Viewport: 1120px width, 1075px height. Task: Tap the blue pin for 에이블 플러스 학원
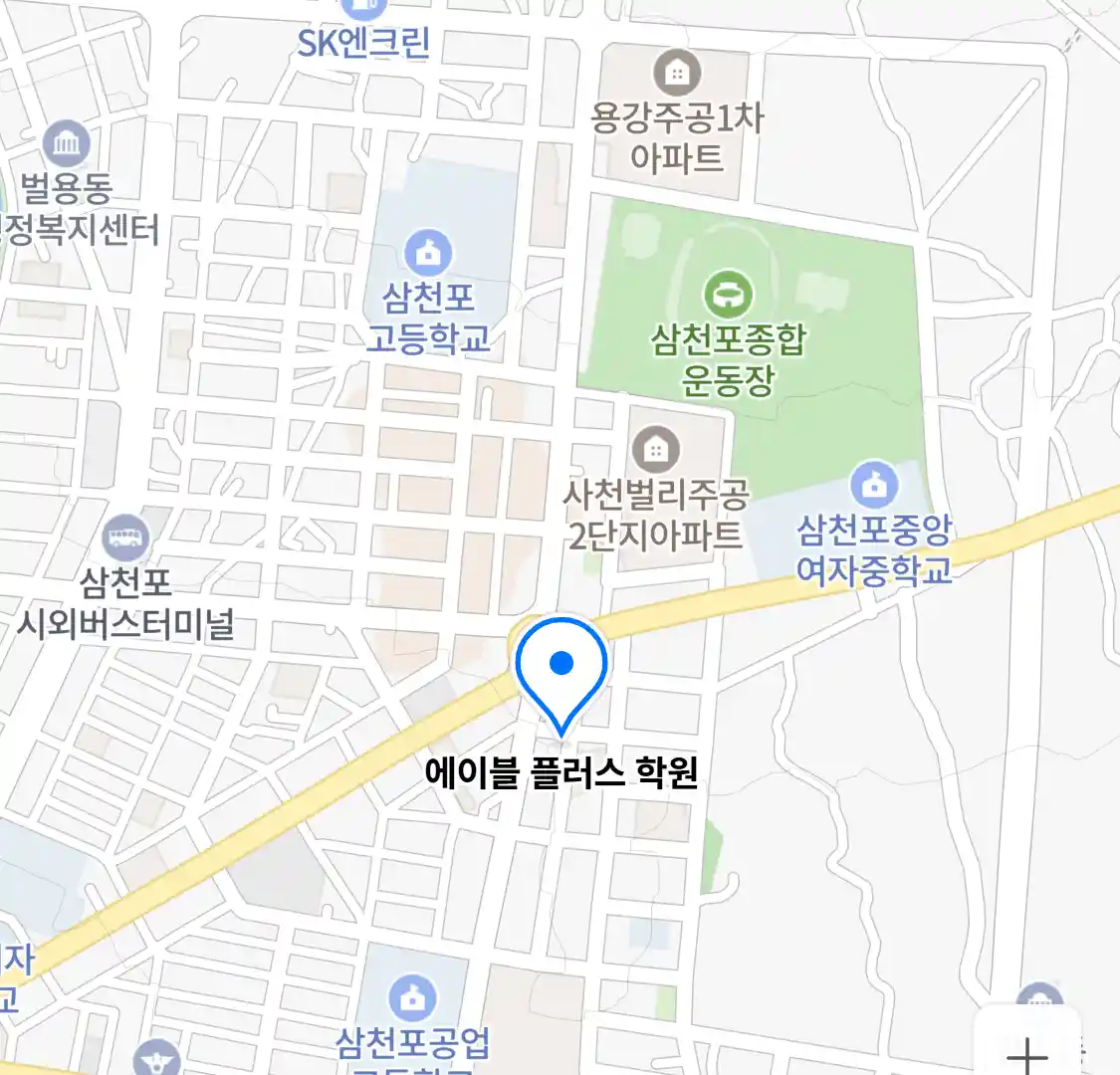point(561,665)
